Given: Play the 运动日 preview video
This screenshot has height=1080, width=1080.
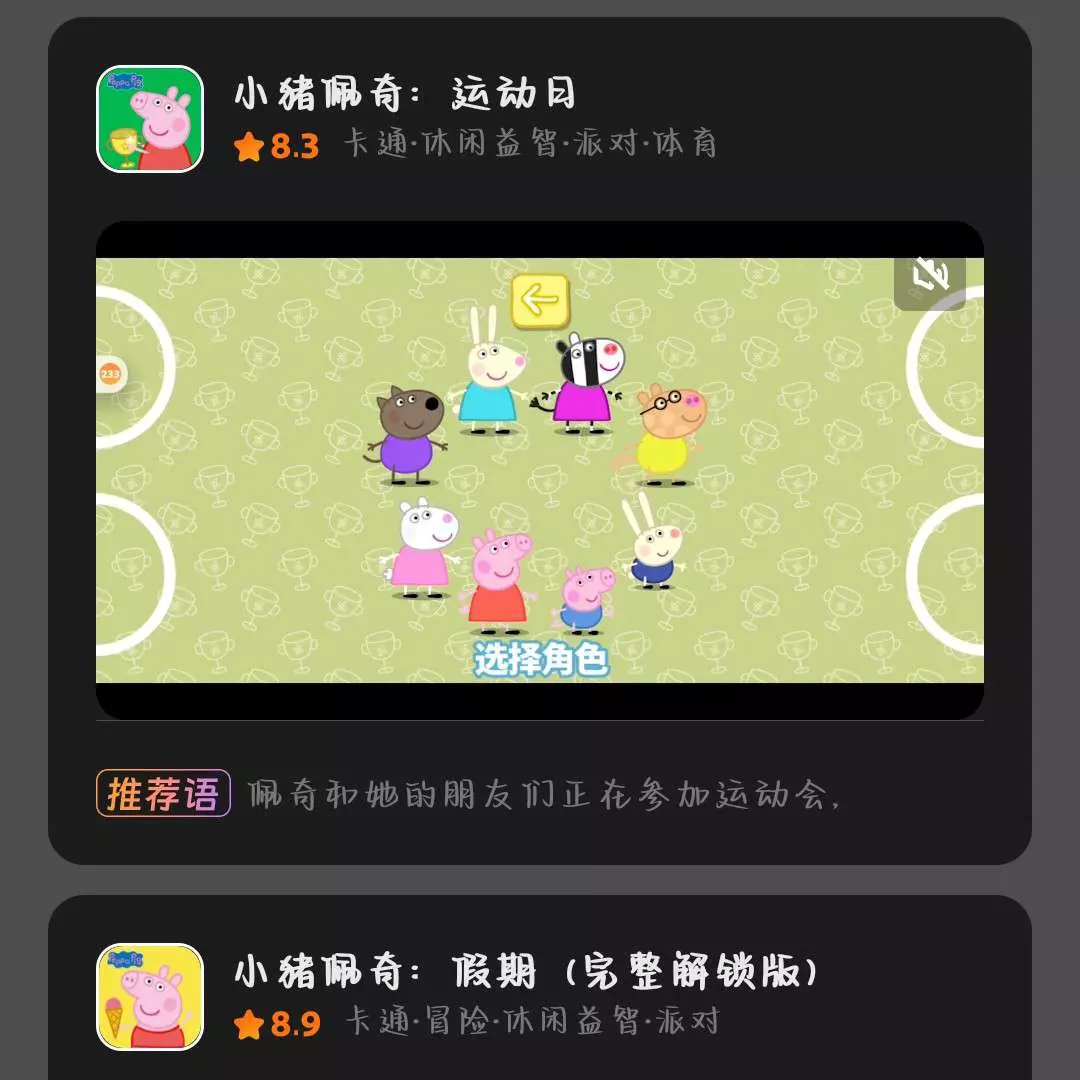Looking at the screenshot, I should click(539, 470).
